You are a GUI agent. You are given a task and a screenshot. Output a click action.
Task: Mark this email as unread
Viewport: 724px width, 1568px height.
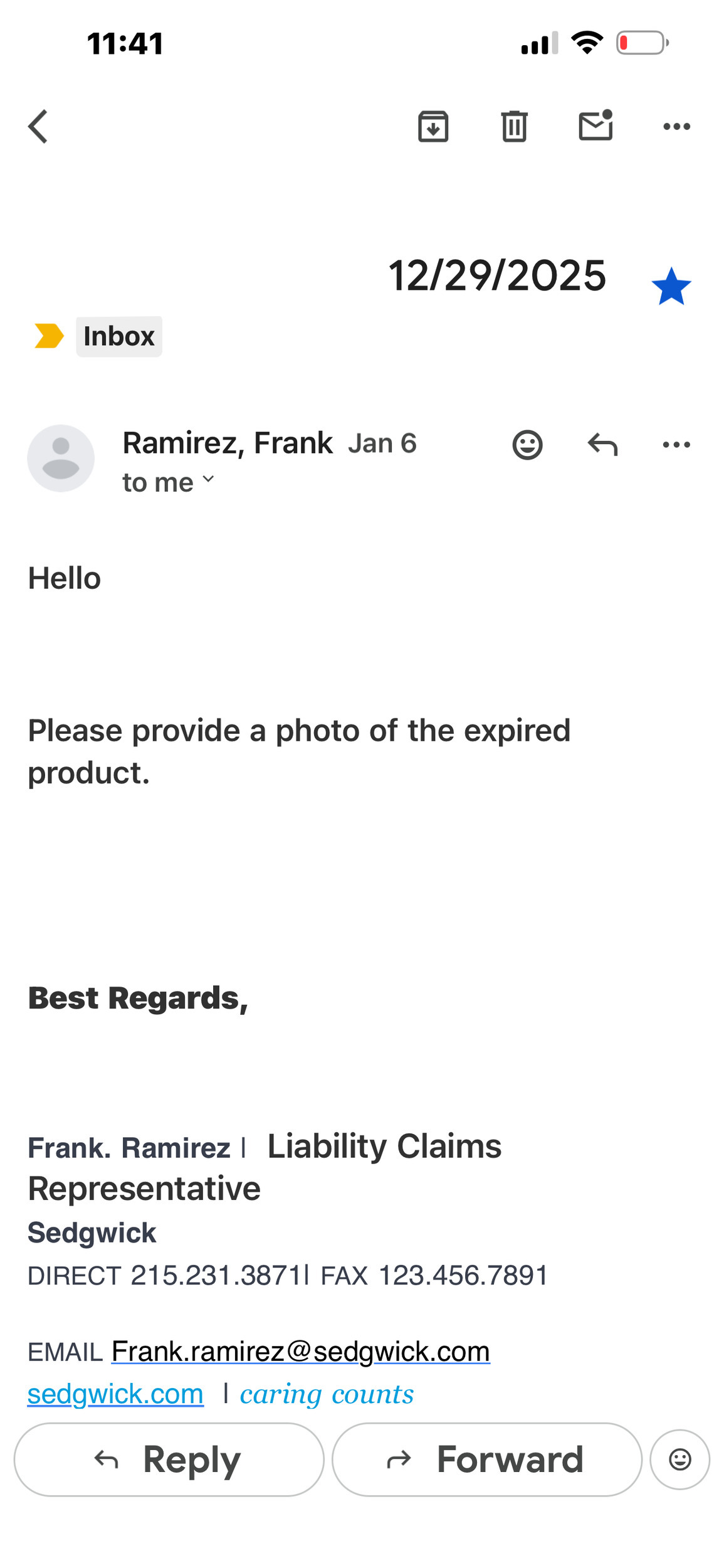pos(595,125)
